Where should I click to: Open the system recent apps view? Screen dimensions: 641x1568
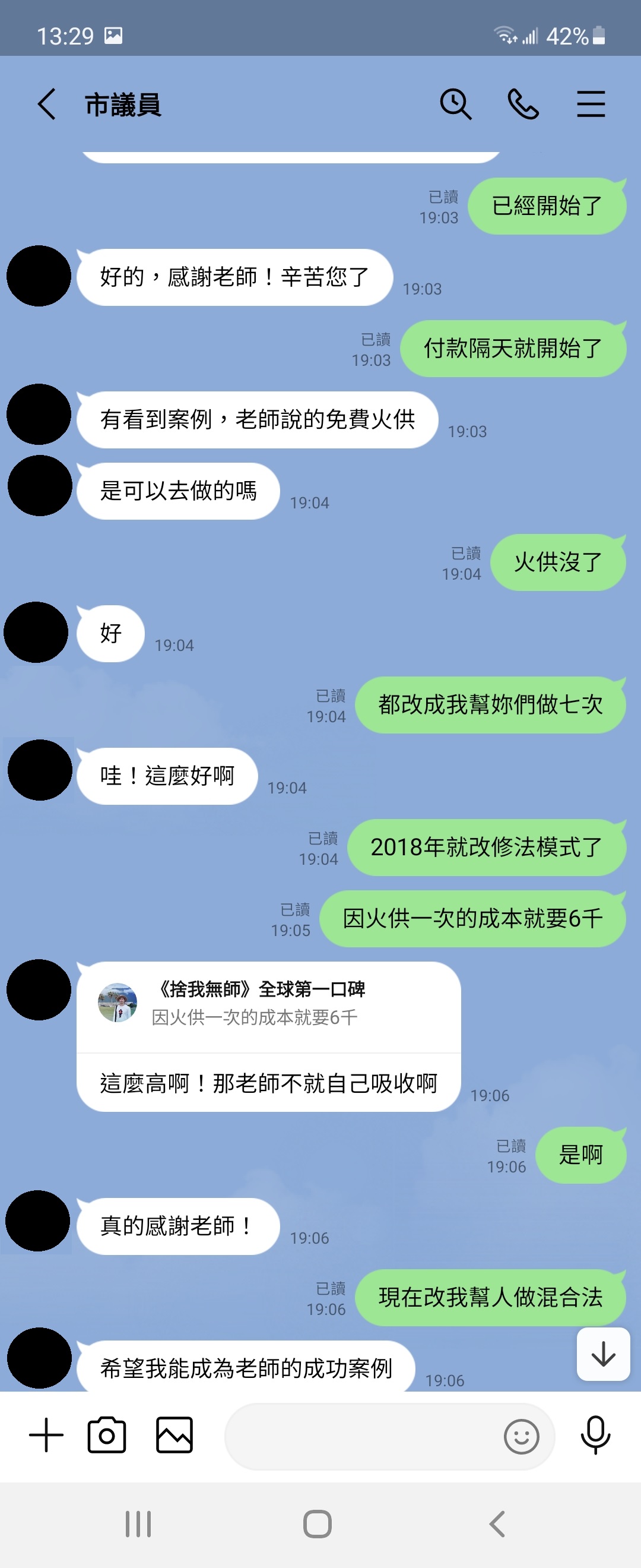tap(138, 1524)
